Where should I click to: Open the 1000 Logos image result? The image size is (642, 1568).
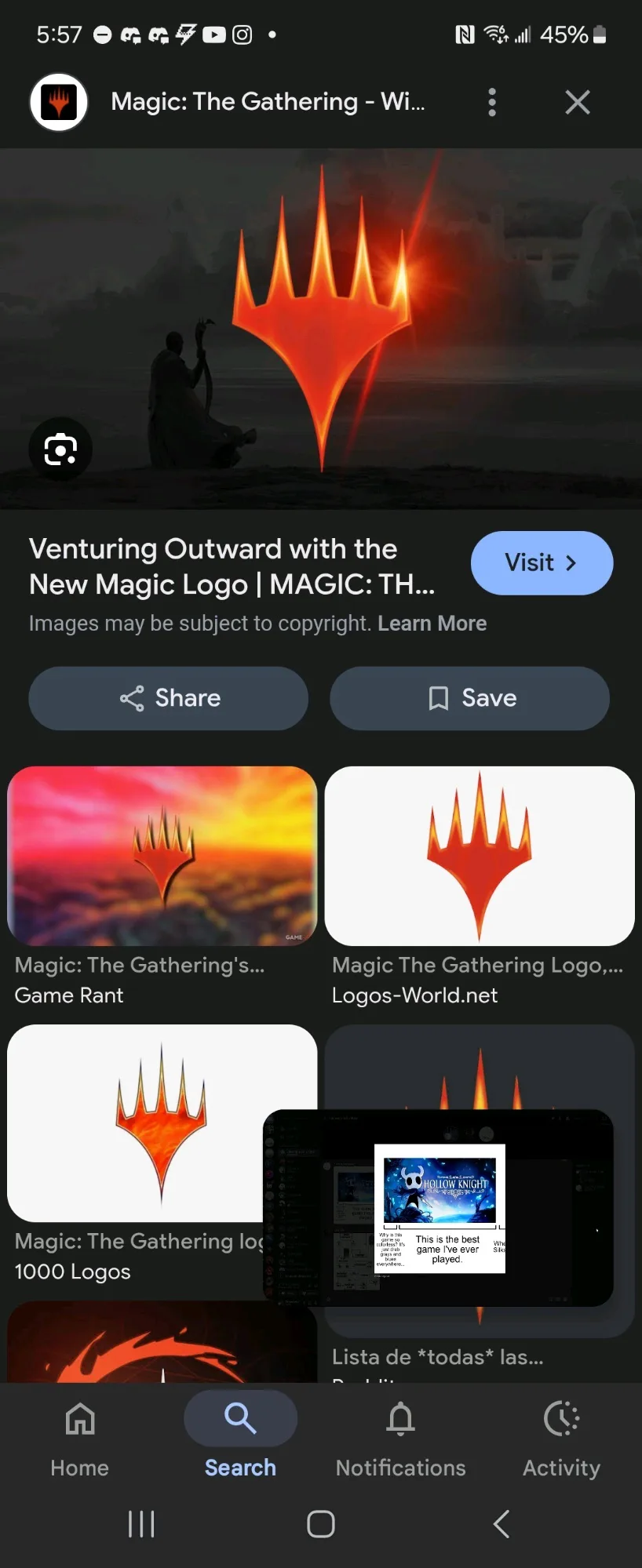[133, 1122]
